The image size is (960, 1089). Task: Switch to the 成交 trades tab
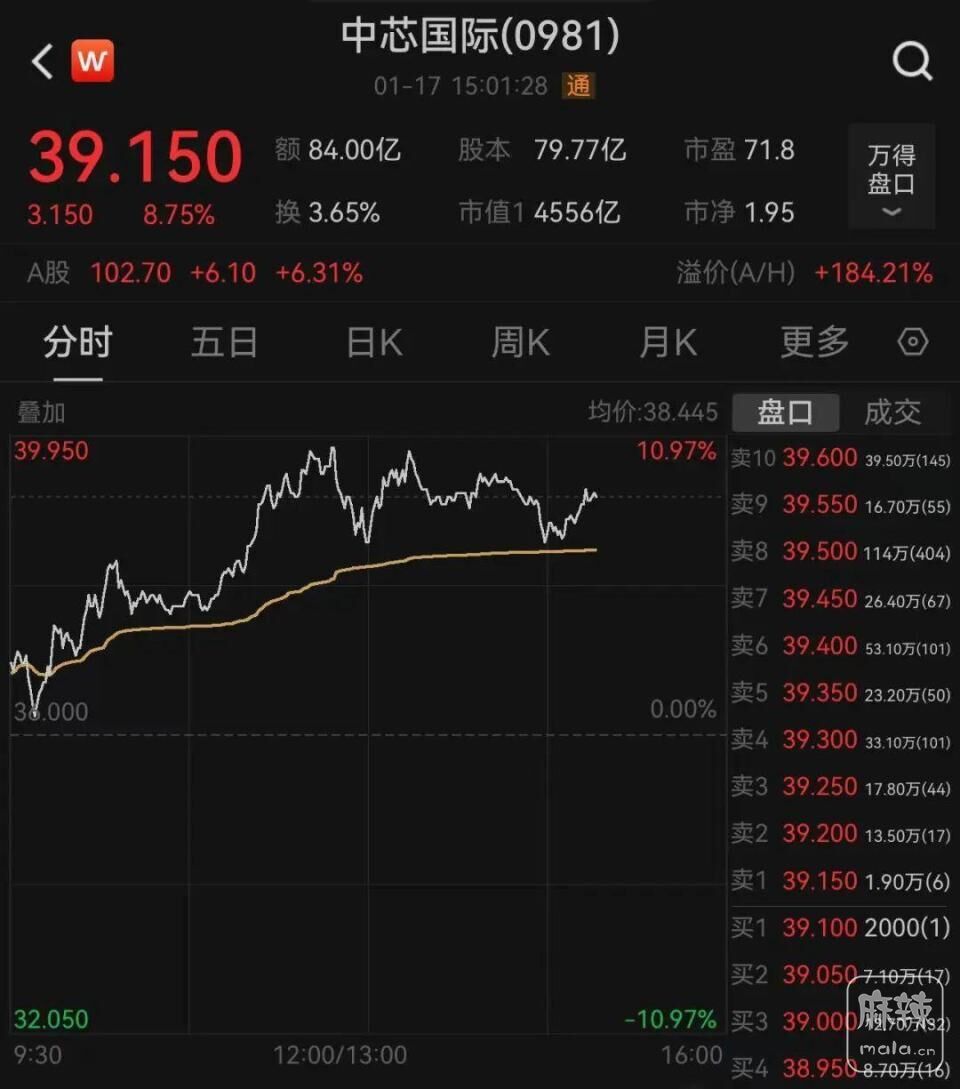click(892, 412)
